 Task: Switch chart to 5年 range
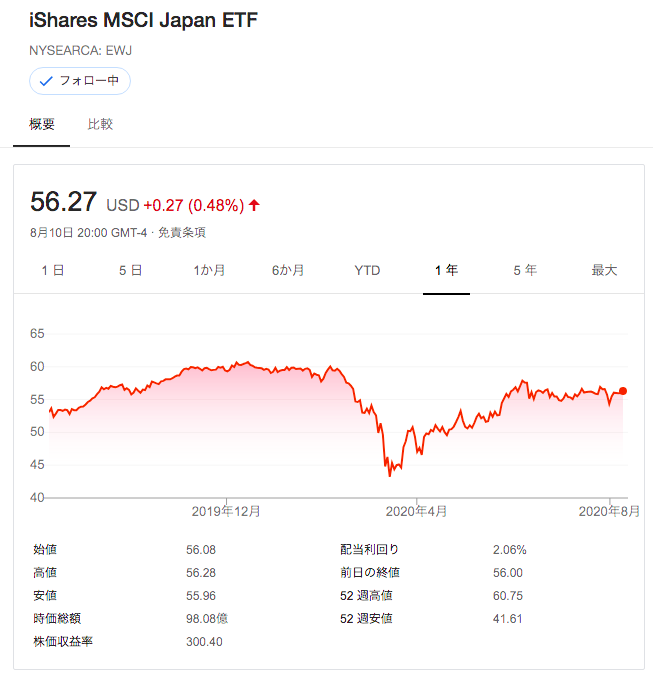click(525, 270)
